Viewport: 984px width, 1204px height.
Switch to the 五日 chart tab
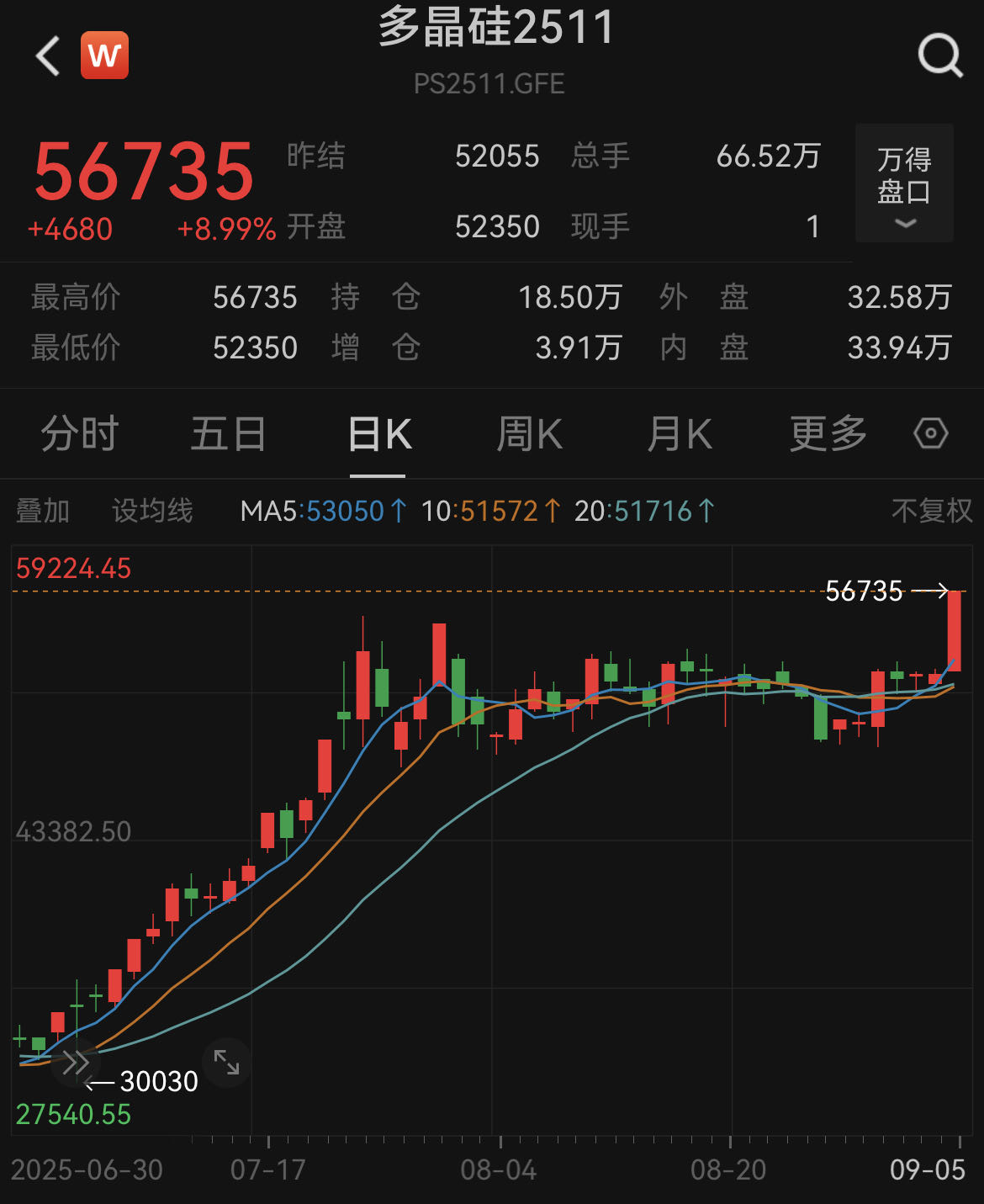tap(228, 435)
